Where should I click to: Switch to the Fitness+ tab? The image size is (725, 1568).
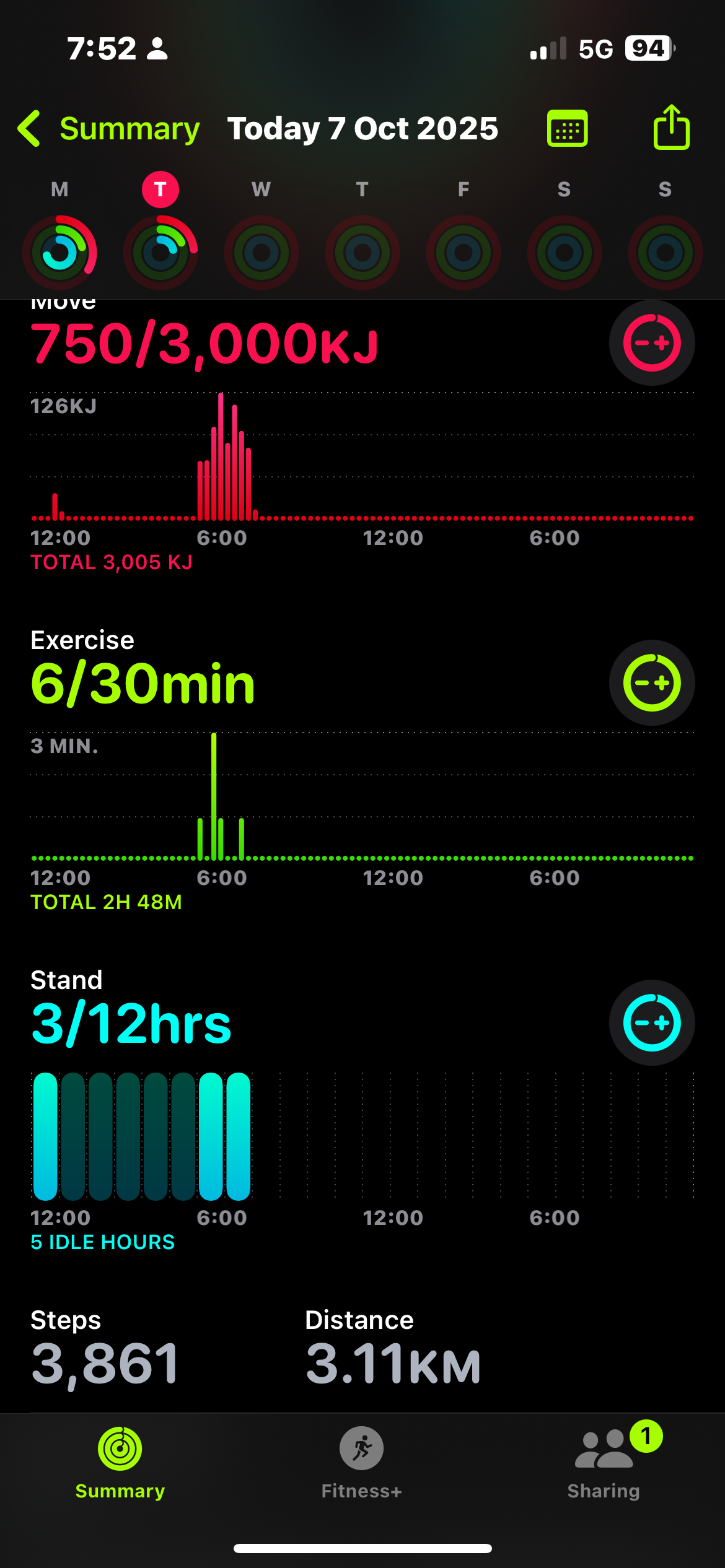click(362, 1463)
